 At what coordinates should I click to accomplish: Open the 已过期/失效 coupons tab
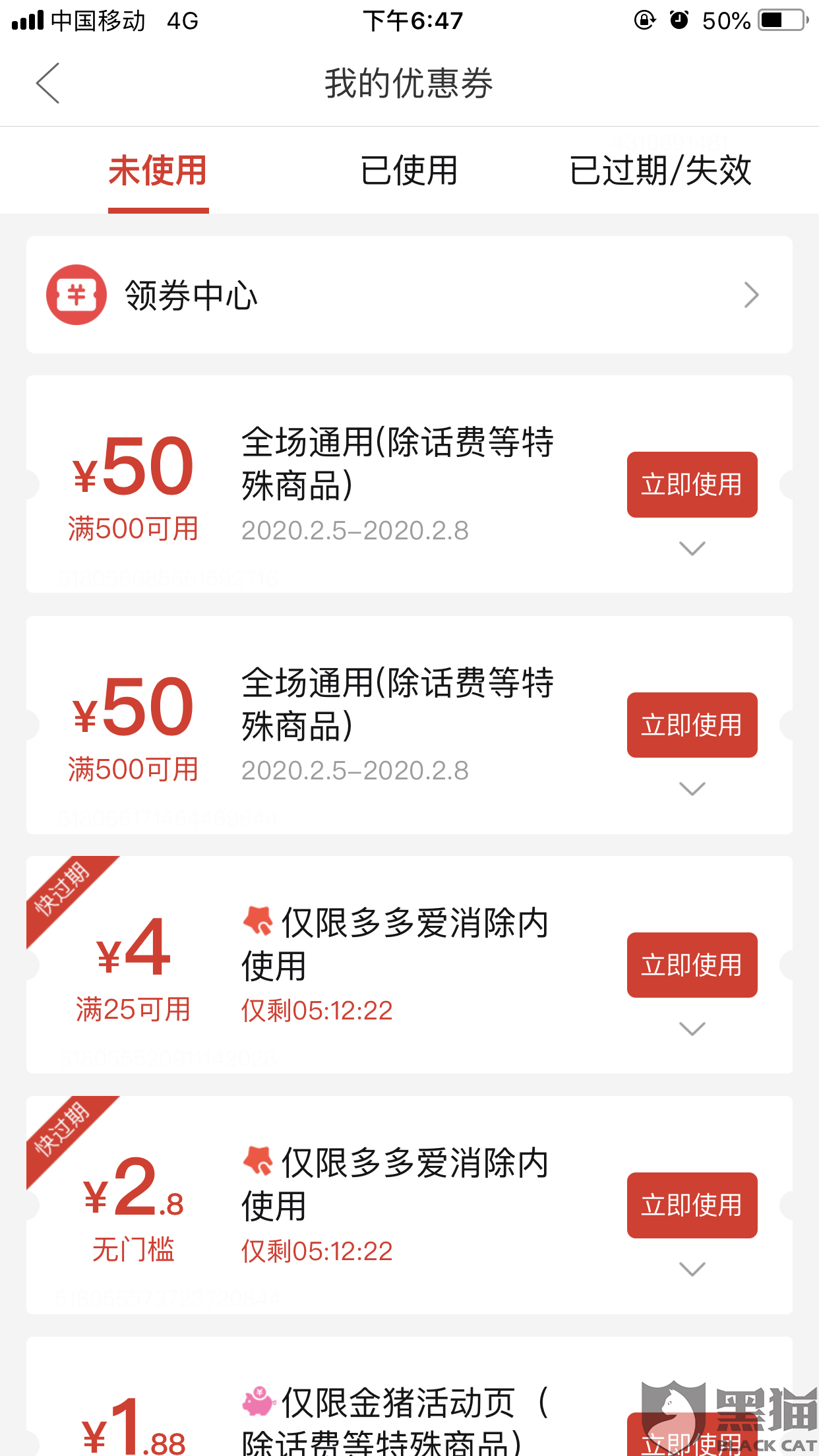coord(660,171)
